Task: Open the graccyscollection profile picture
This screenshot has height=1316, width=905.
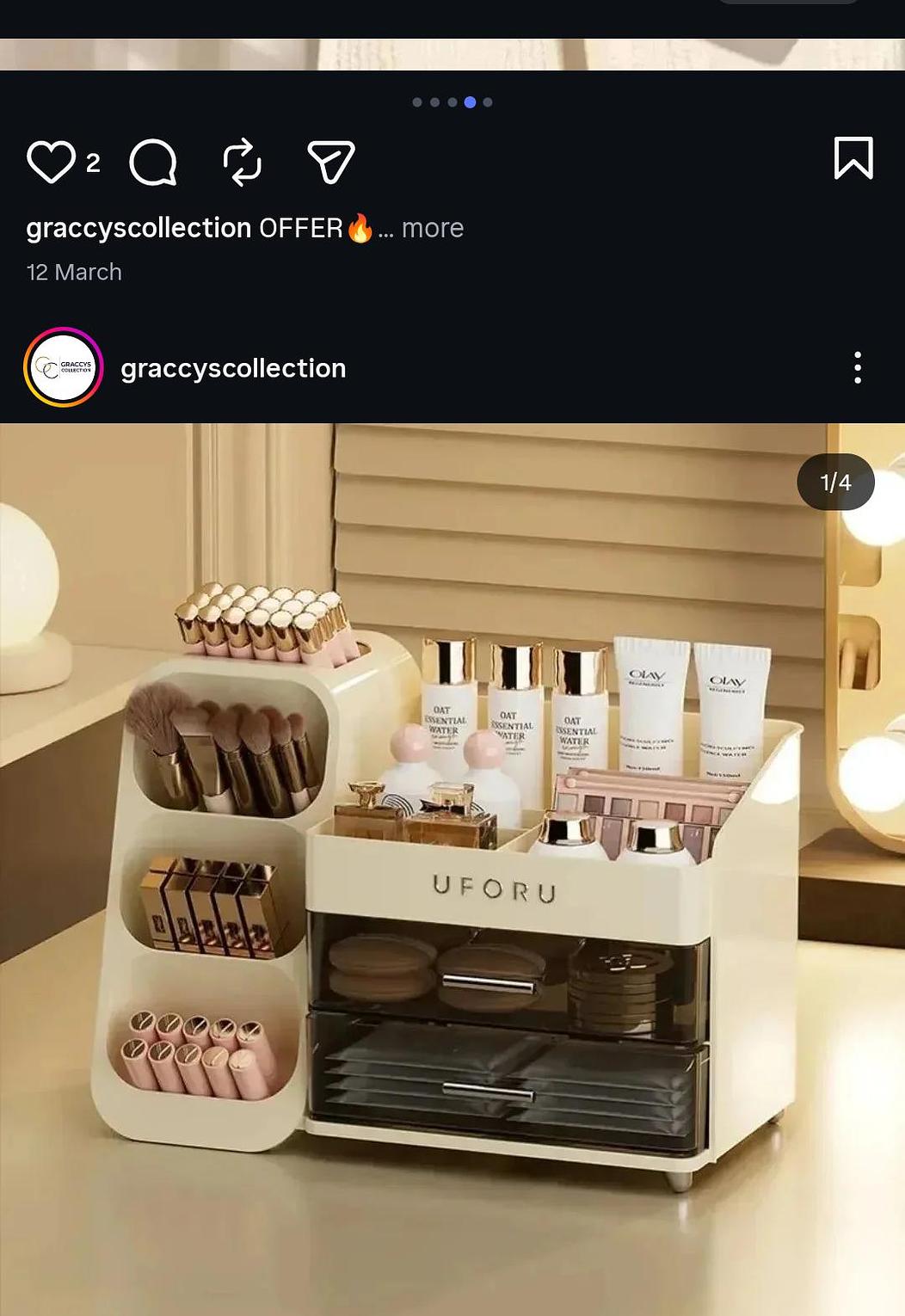Action: [64, 367]
